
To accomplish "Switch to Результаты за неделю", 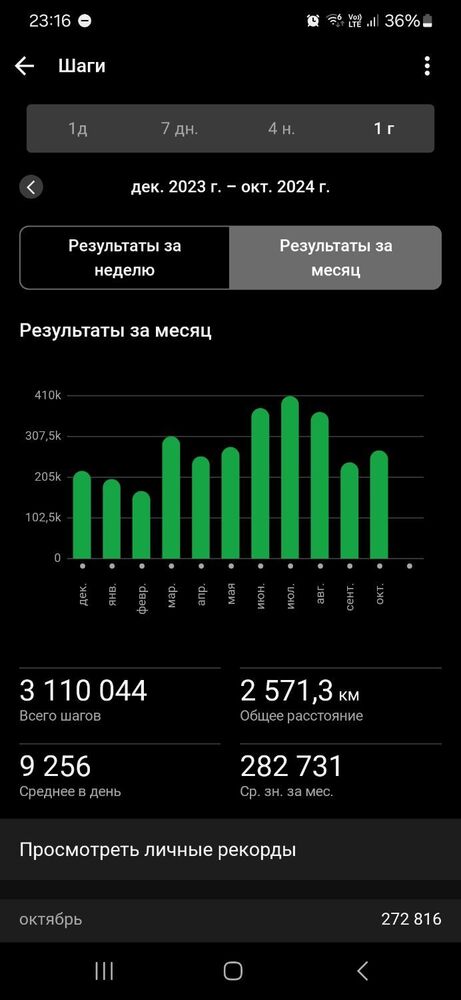I will (x=125, y=258).
